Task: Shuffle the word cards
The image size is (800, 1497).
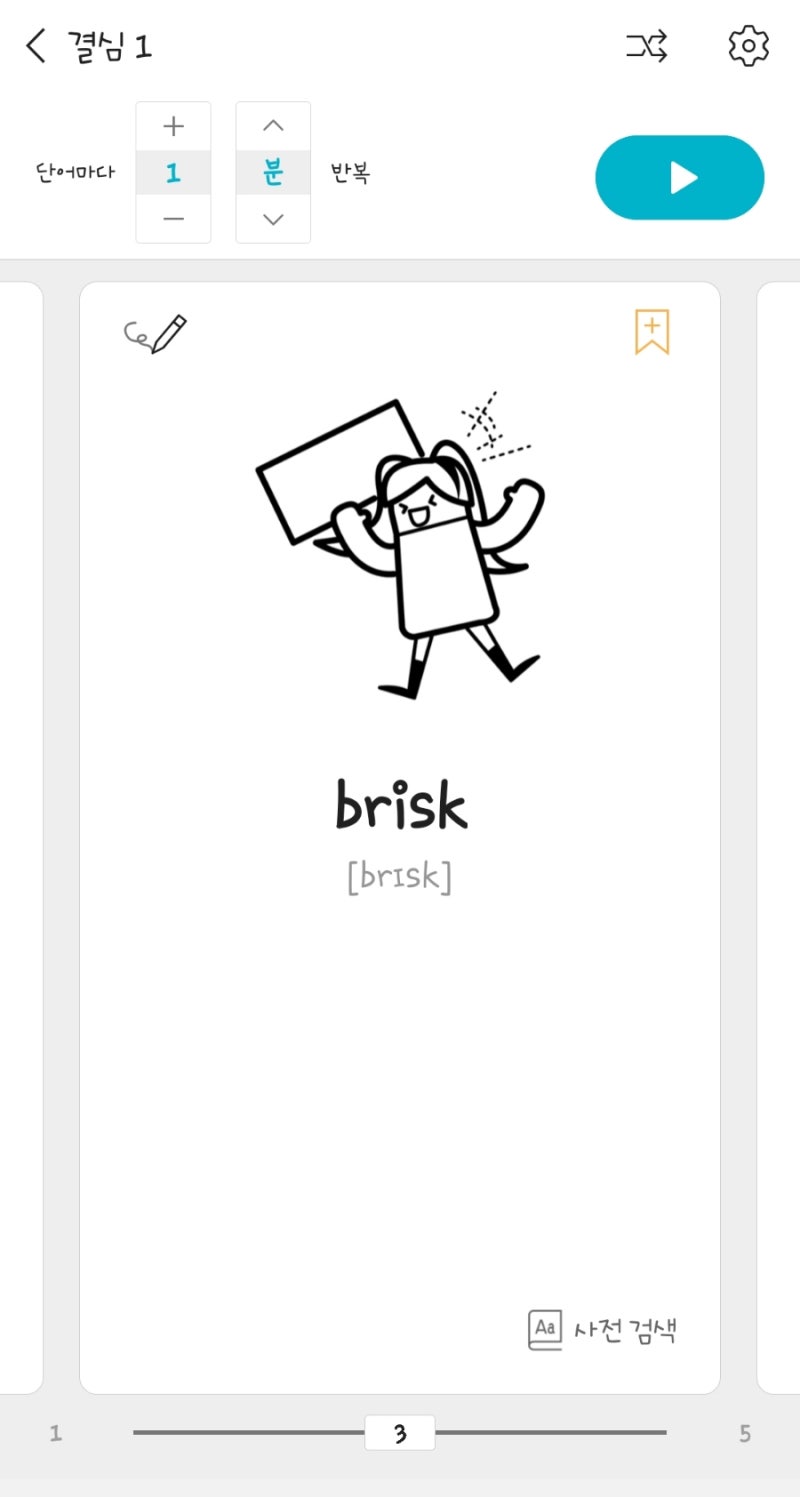Action: (x=646, y=46)
